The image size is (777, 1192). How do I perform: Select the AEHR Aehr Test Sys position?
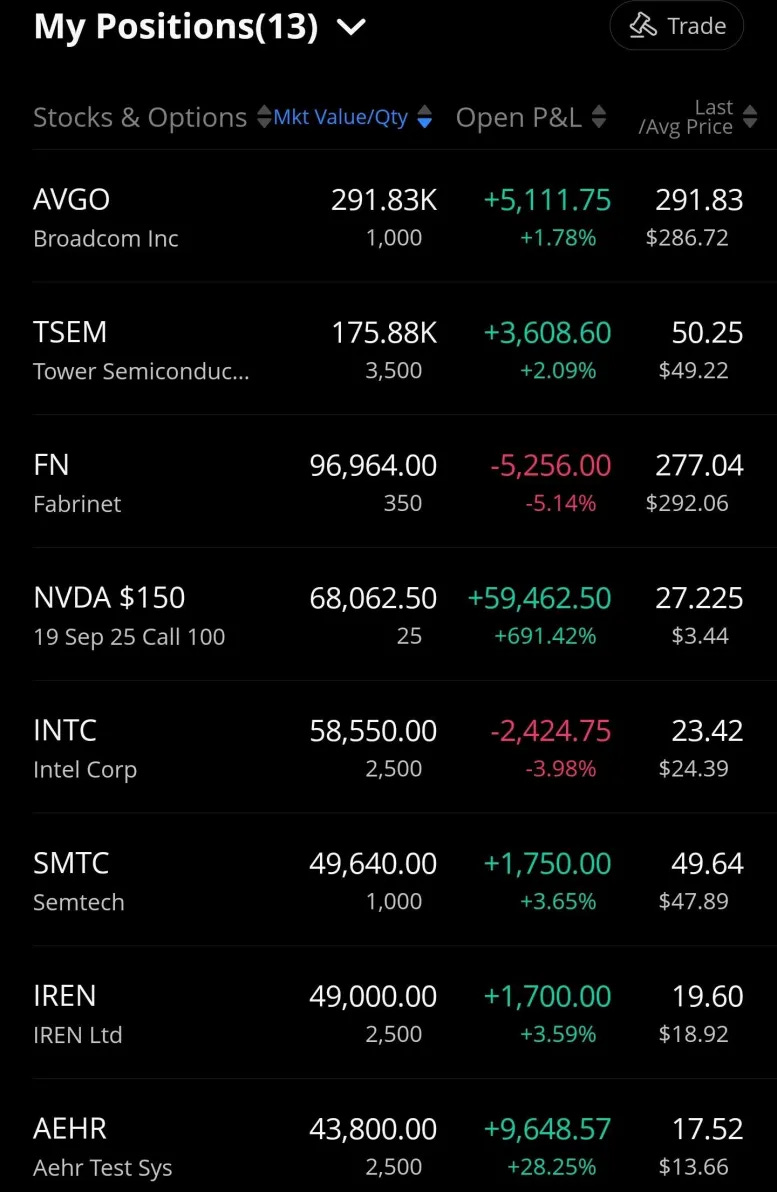click(x=388, y=1146)
